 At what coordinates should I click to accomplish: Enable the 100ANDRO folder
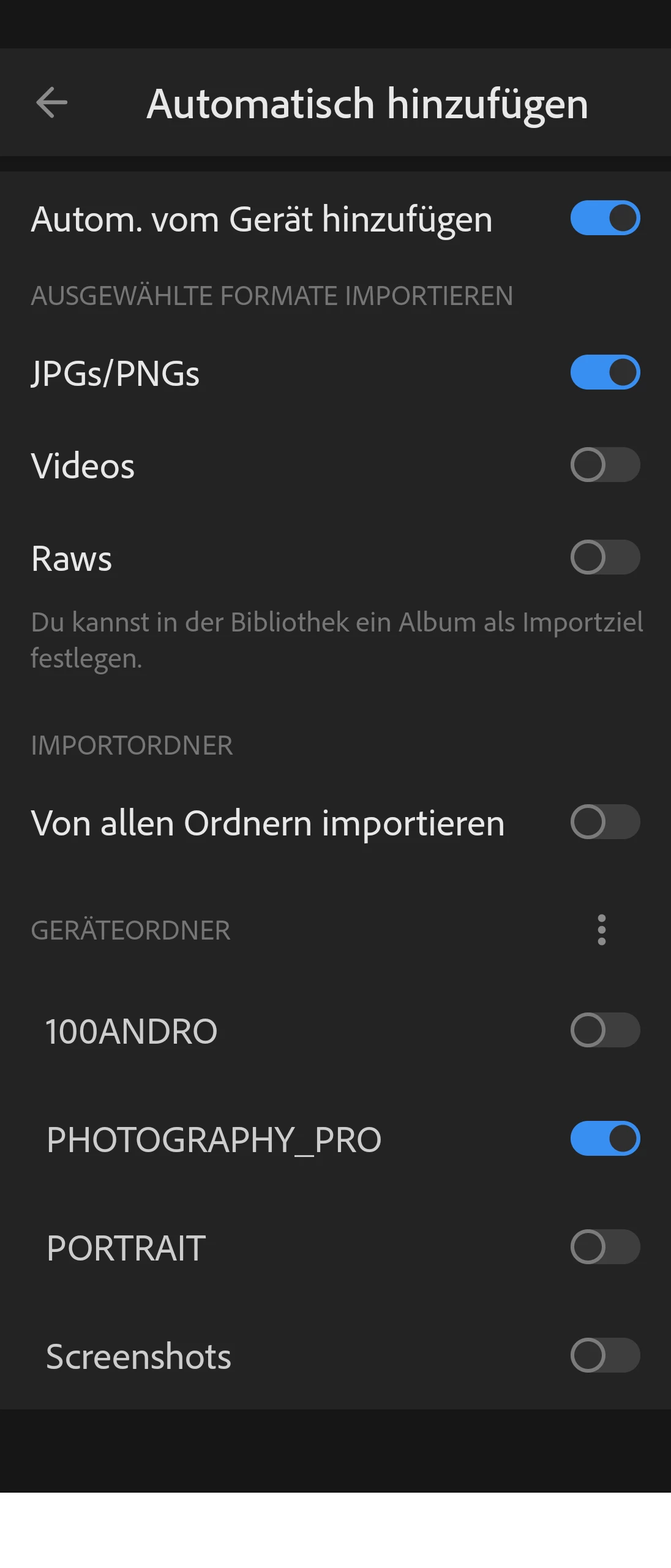[605, 1030]
